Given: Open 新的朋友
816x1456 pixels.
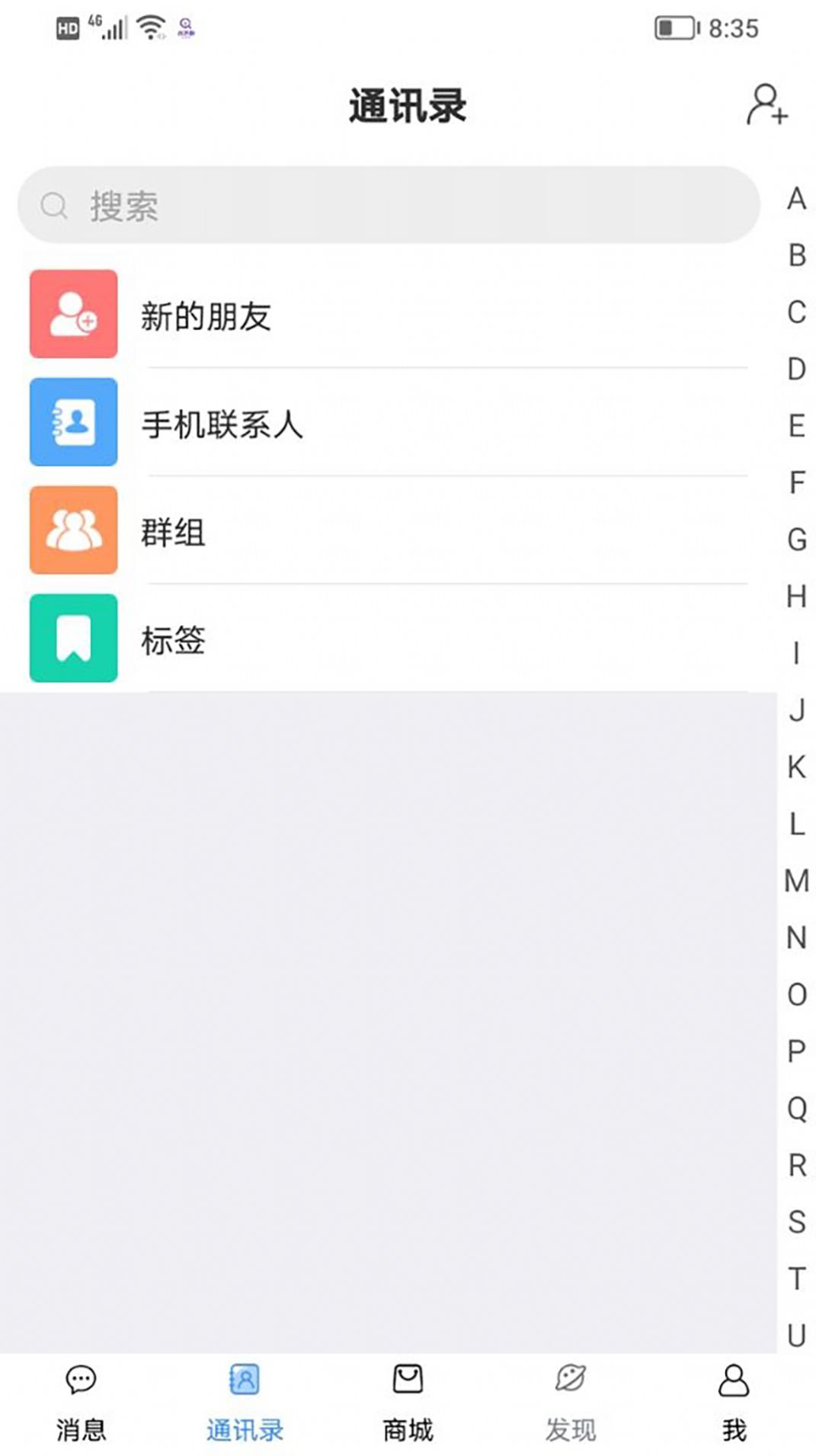Looking at the screenshot, I should click(389, 314).
